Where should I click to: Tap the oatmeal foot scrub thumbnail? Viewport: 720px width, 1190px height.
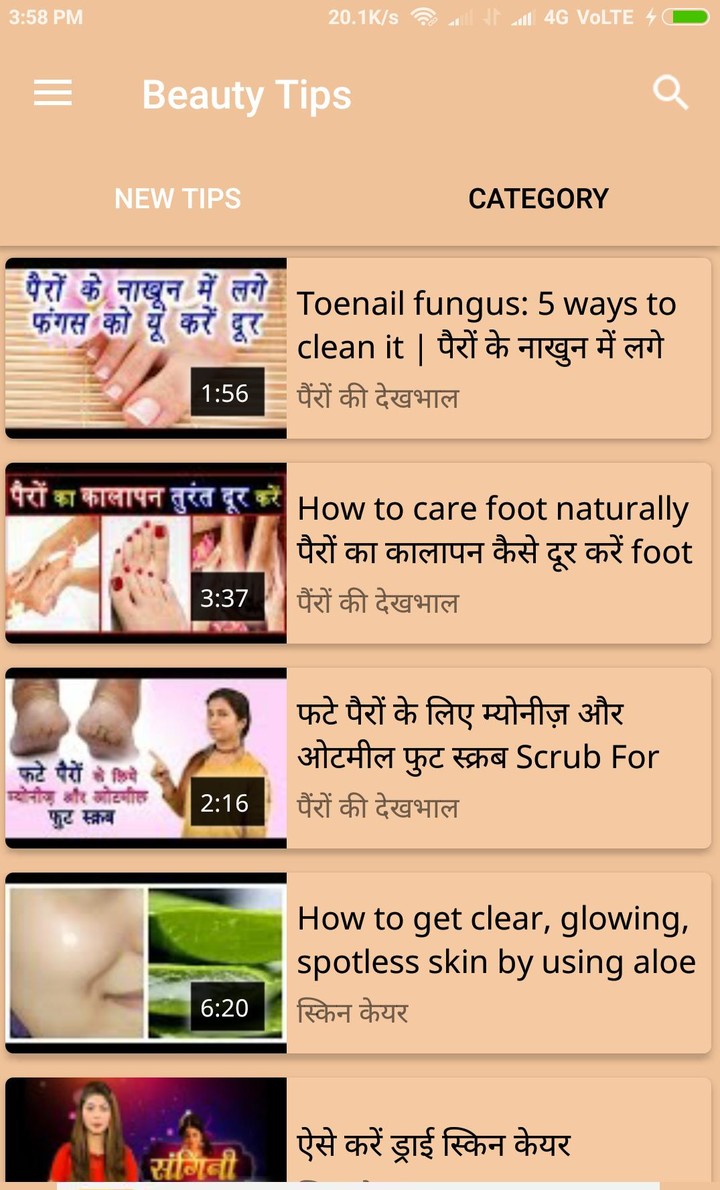point(145,757)
